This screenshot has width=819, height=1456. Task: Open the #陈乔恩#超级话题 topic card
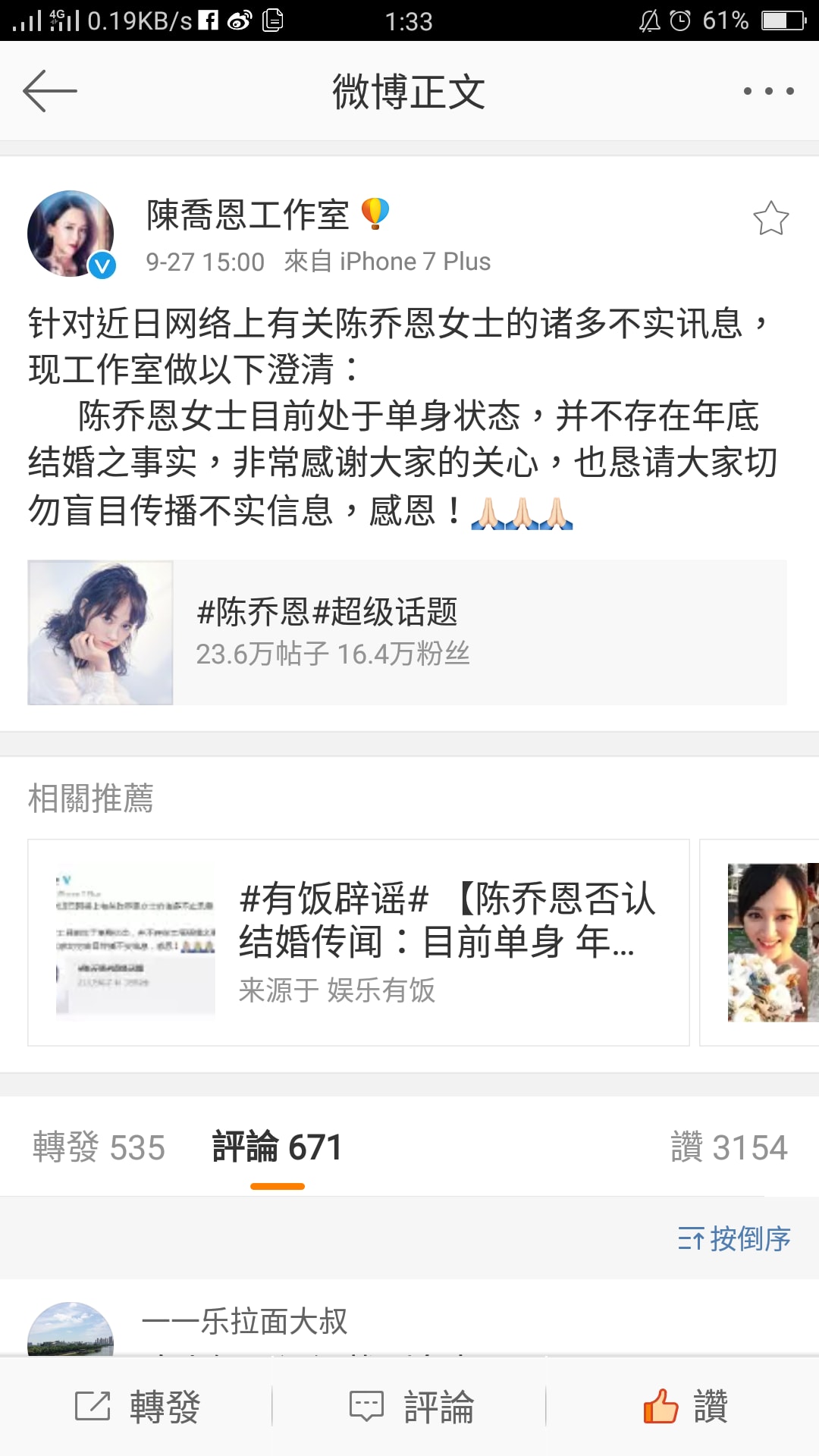pyautogui.click(x=407, y=632)
